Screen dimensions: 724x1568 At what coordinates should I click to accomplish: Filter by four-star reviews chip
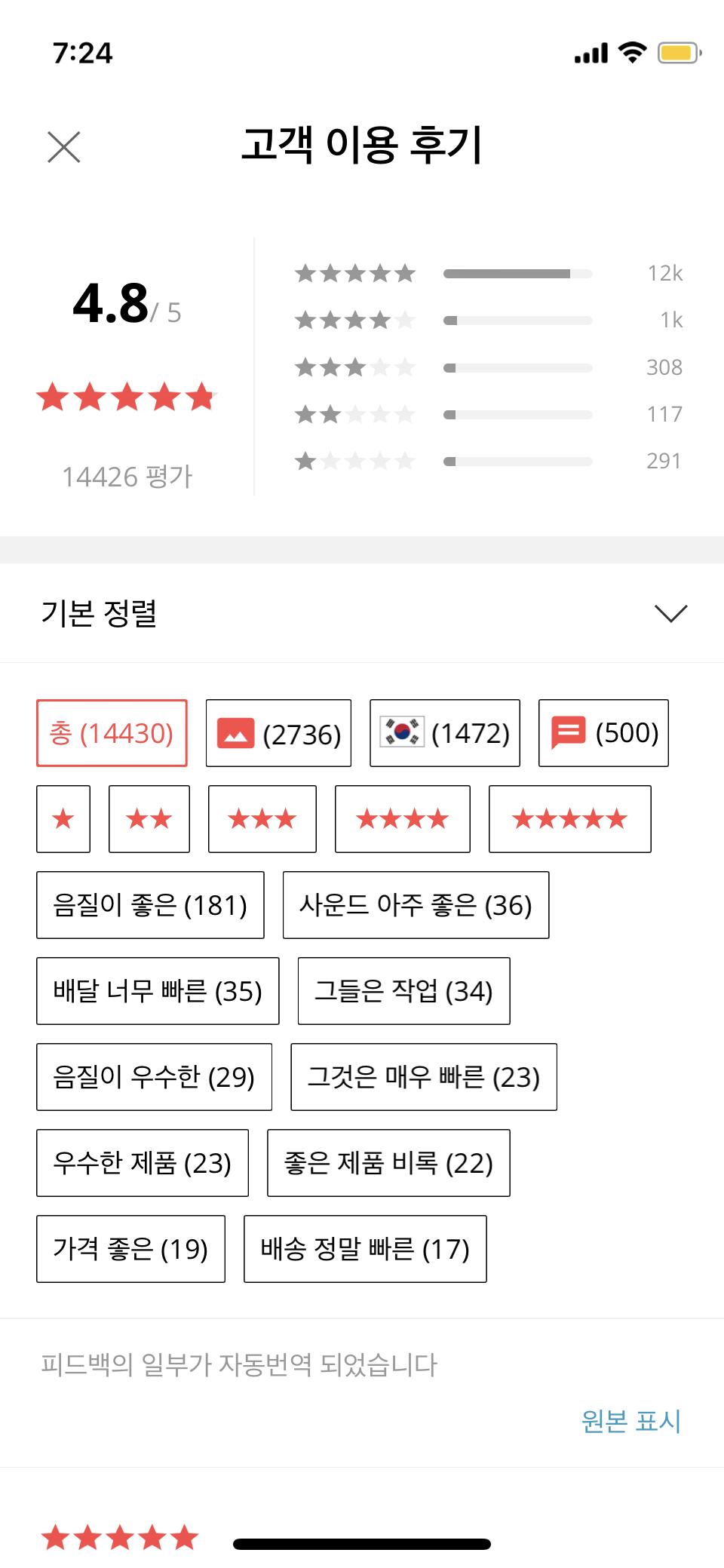pyautogui.click(x=403, y=819)
